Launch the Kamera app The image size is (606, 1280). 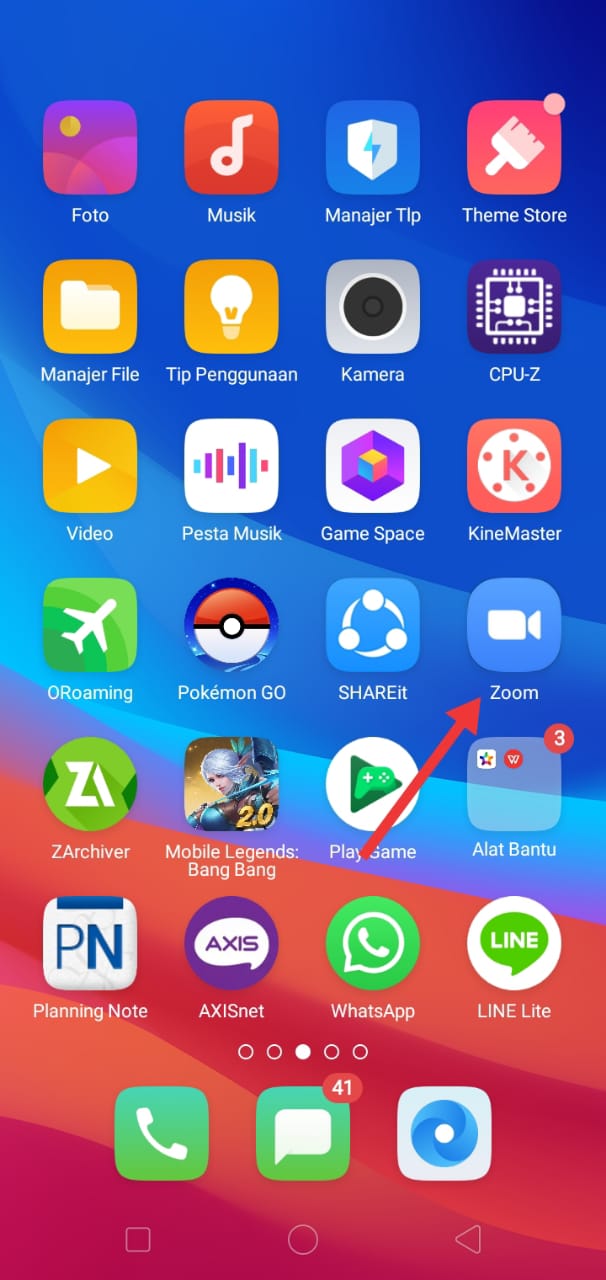tap(373, 307)
